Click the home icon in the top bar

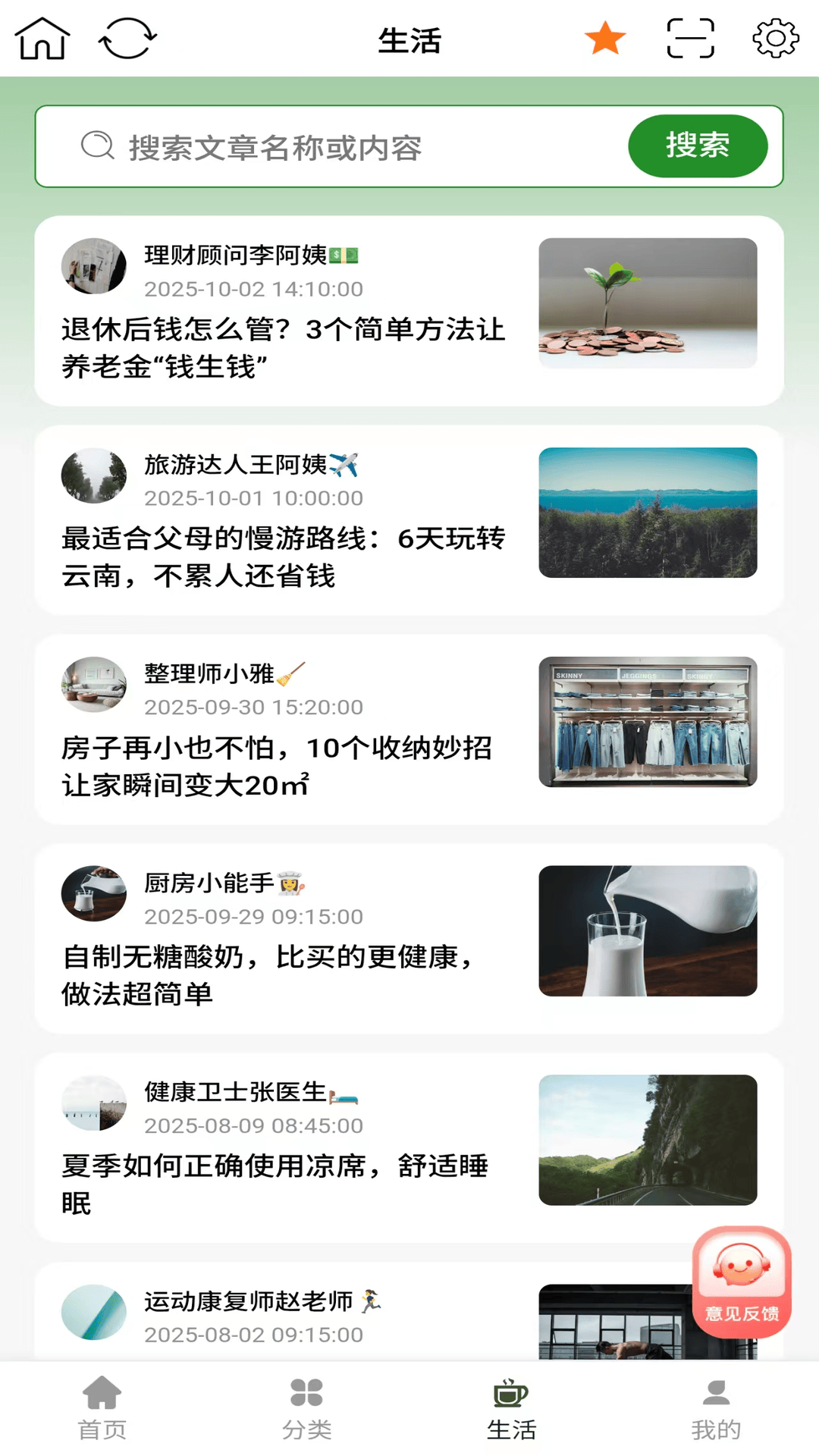42,39
